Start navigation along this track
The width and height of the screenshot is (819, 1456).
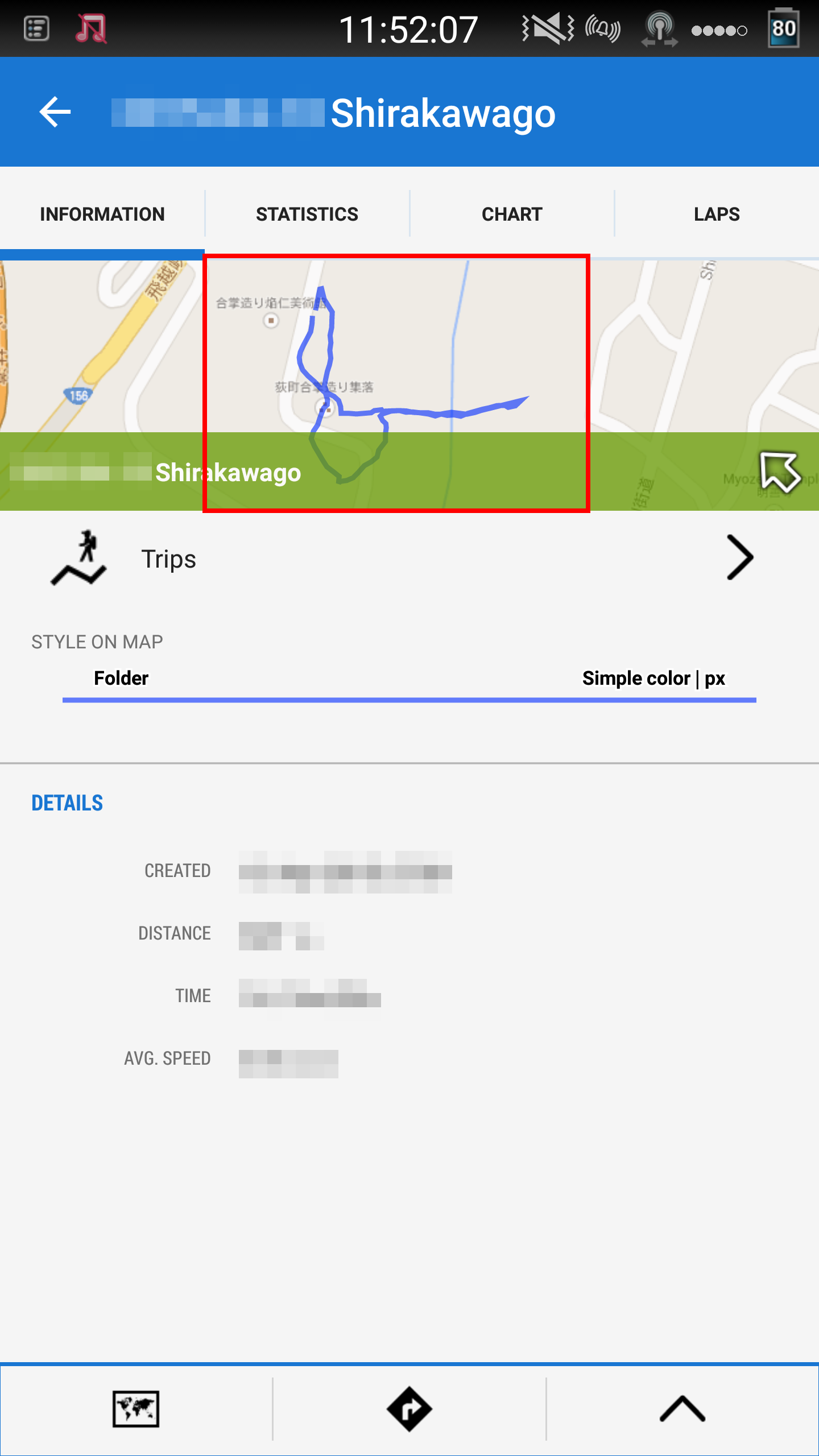point(409,1409)
